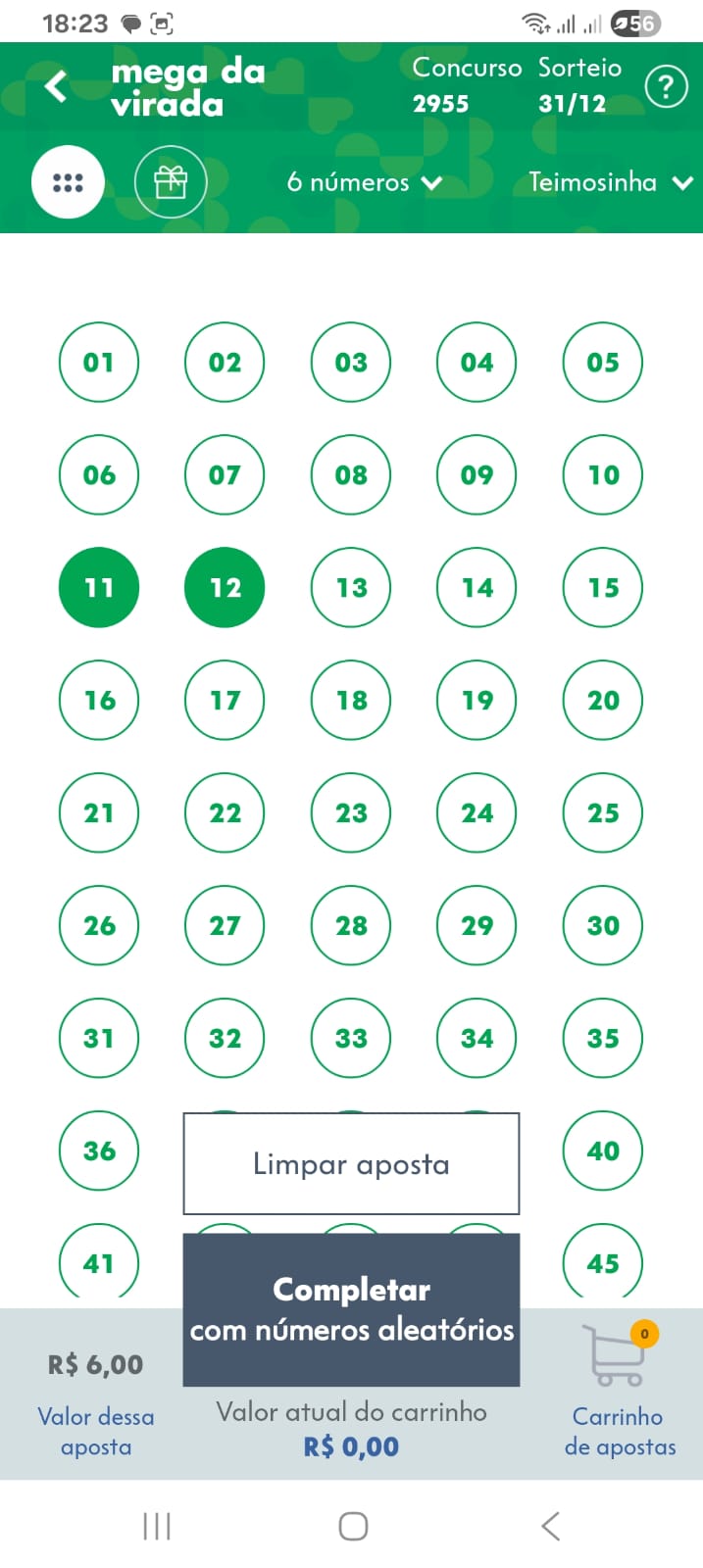
Task: Tap the number grid view button
Action: pyautogui.click(x=68, y=182)
